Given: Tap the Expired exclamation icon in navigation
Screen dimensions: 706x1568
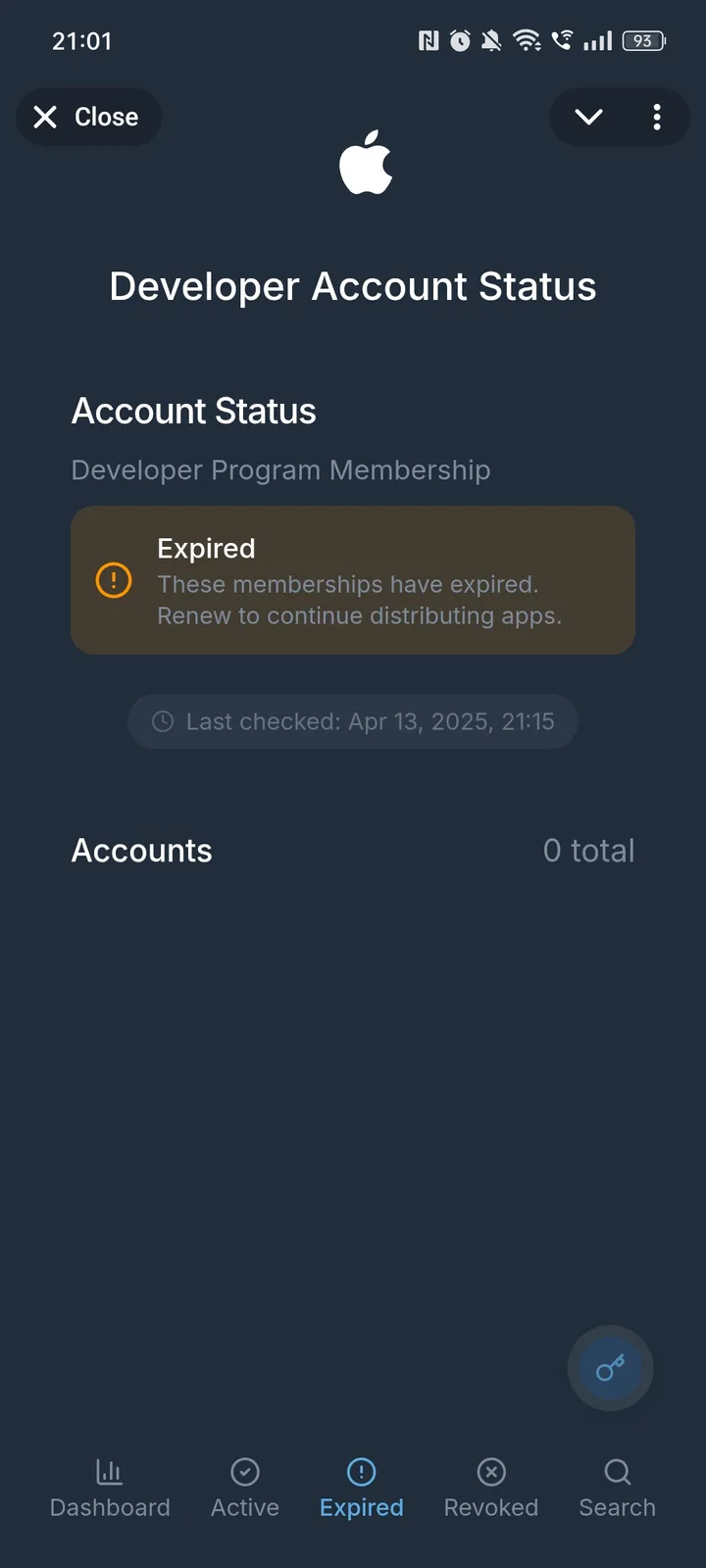Looking at the screenshot, I should tap(361, 1471).
